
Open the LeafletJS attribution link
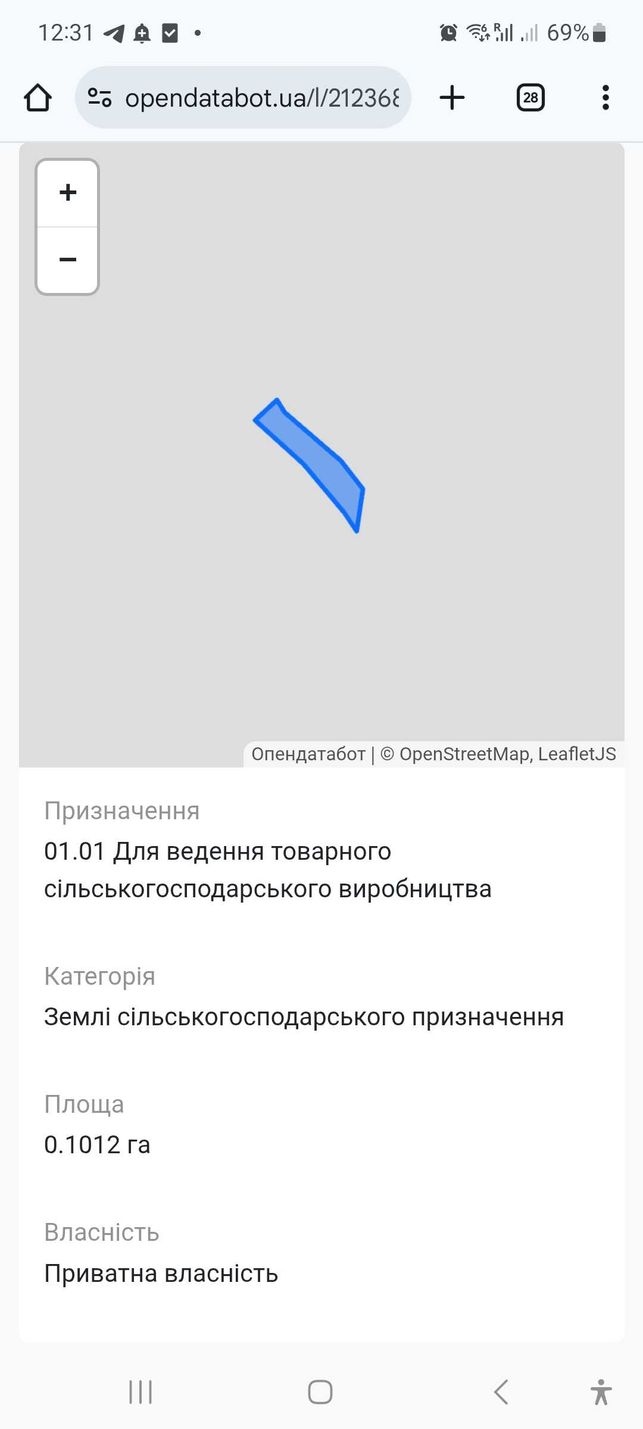[x=577, y=754]
